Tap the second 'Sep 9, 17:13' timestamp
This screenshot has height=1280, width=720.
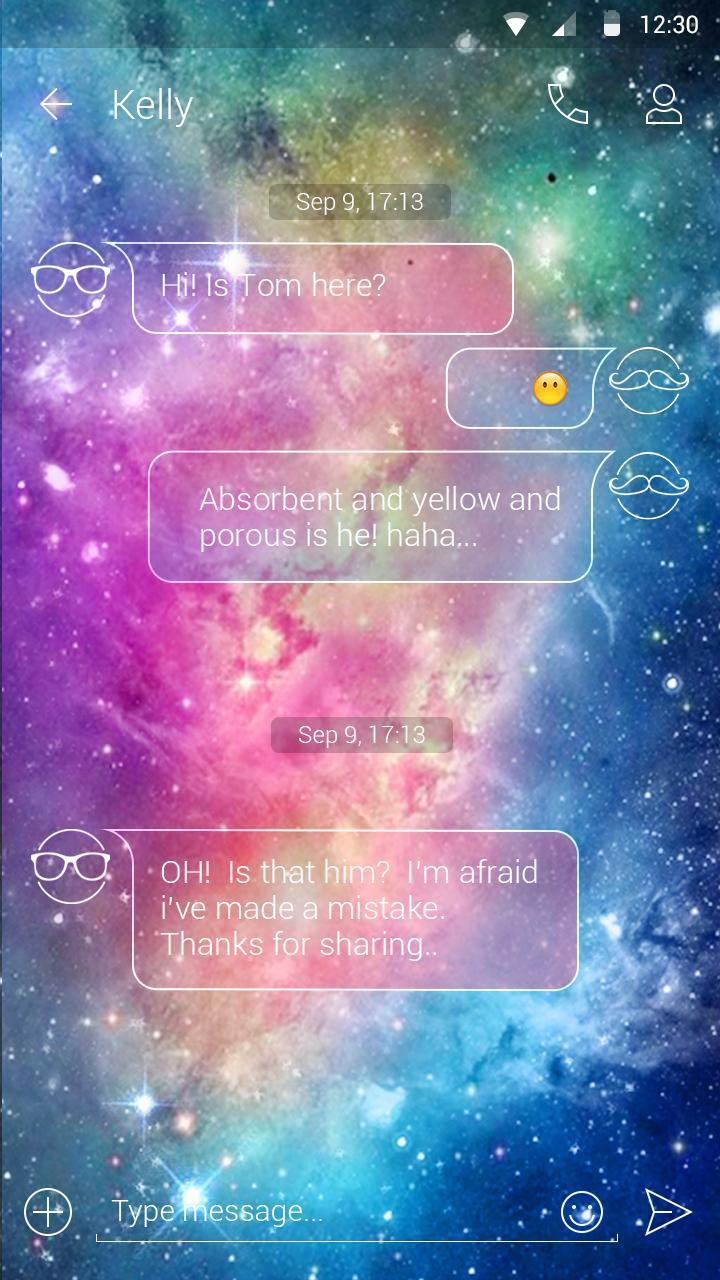358,734
